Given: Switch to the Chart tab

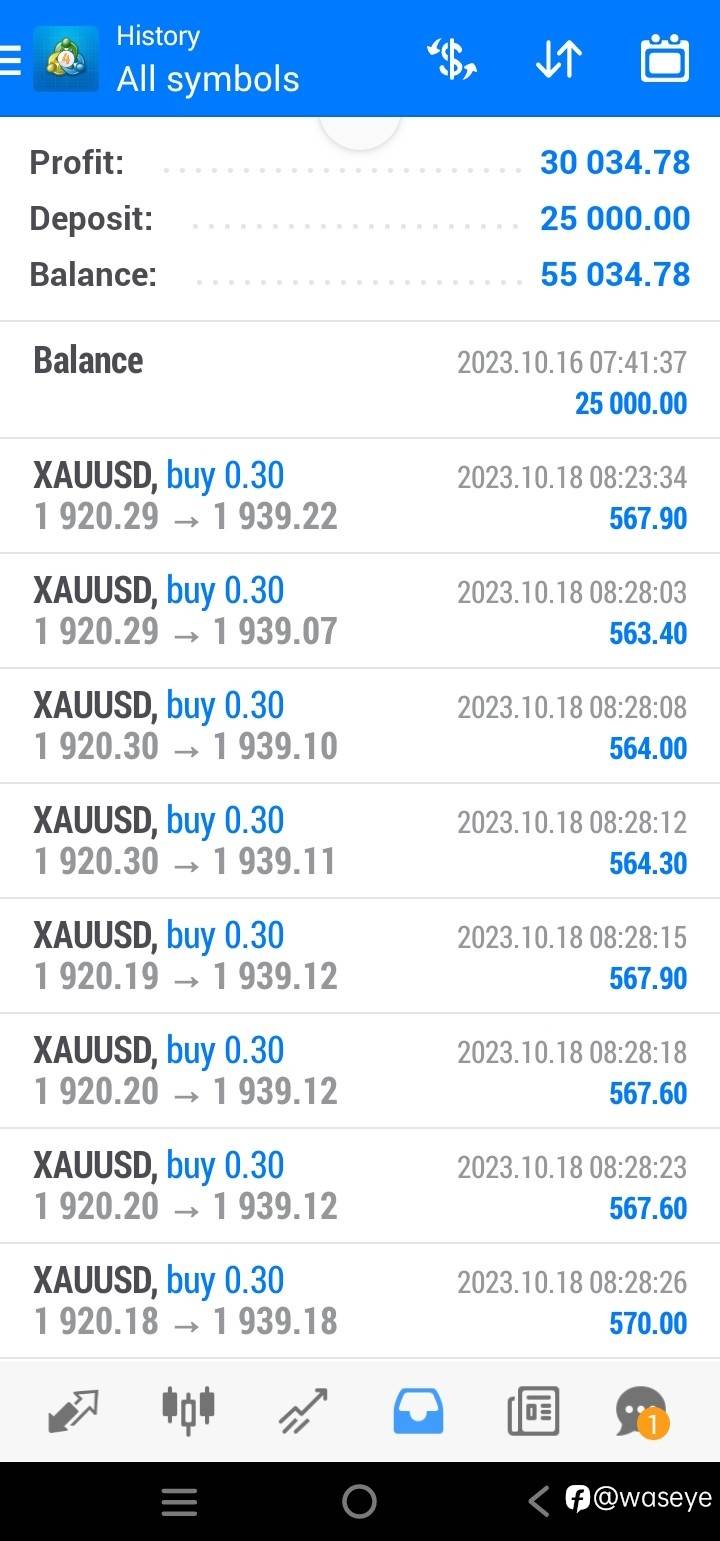Looking at the screenshot, I should [188, 1410].
